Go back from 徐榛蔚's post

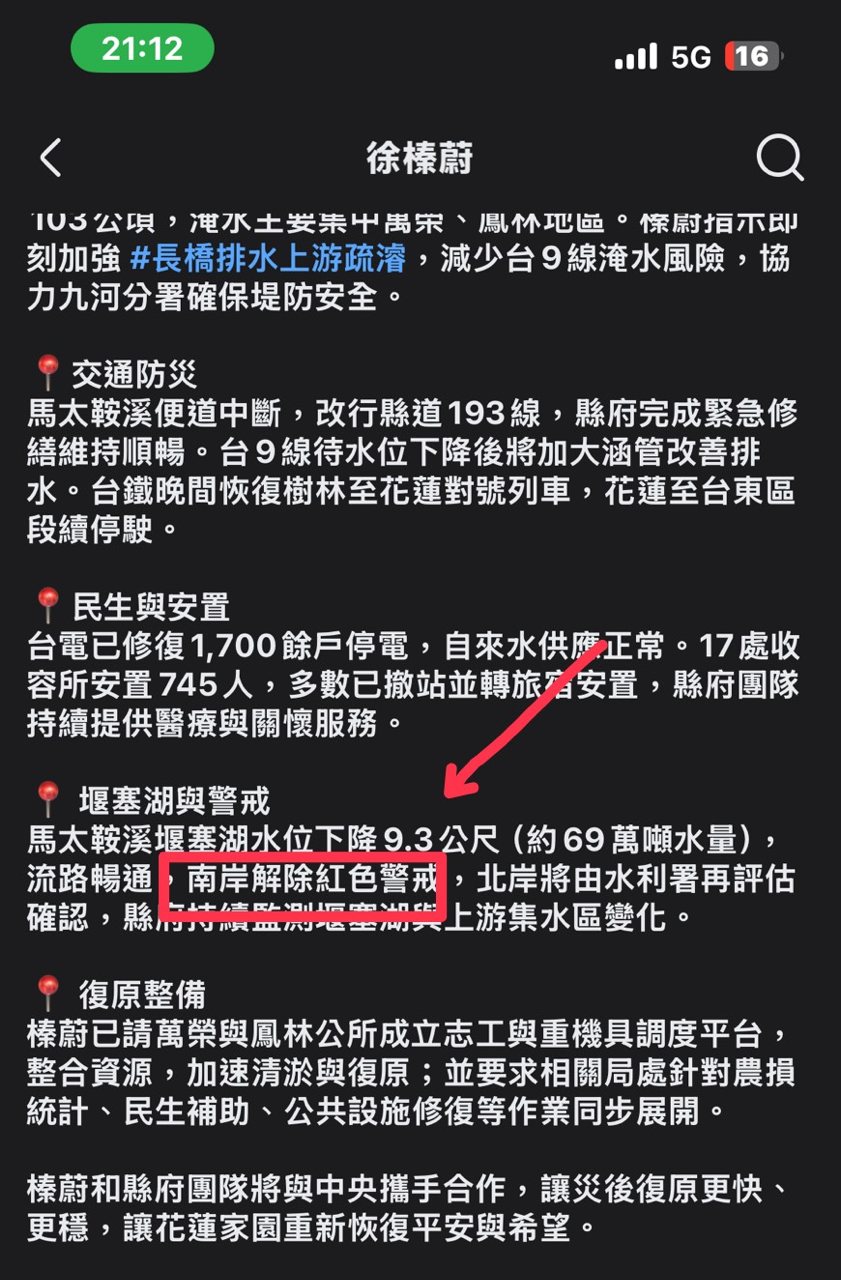point(50,158)
